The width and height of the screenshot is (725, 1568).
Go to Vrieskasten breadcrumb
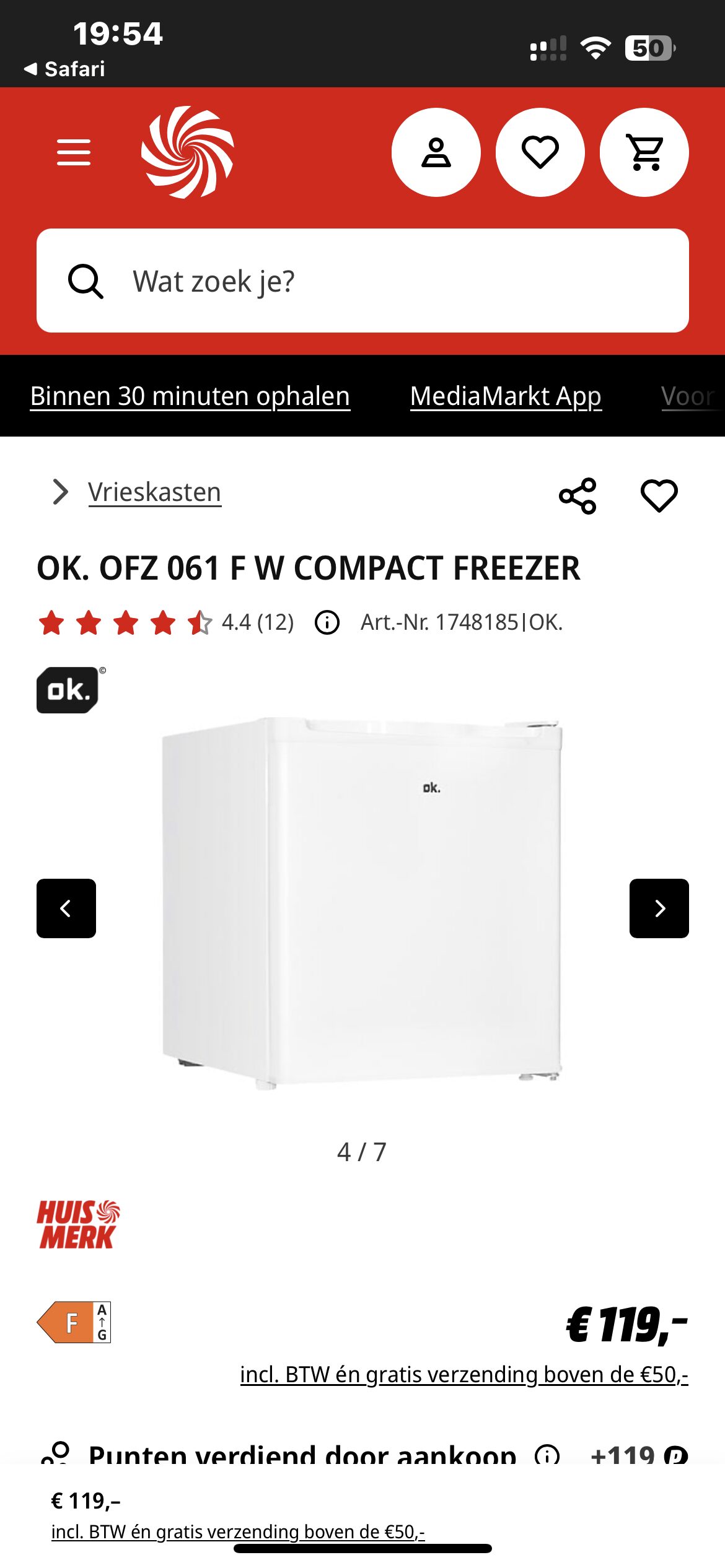click(x=154, y=492)
